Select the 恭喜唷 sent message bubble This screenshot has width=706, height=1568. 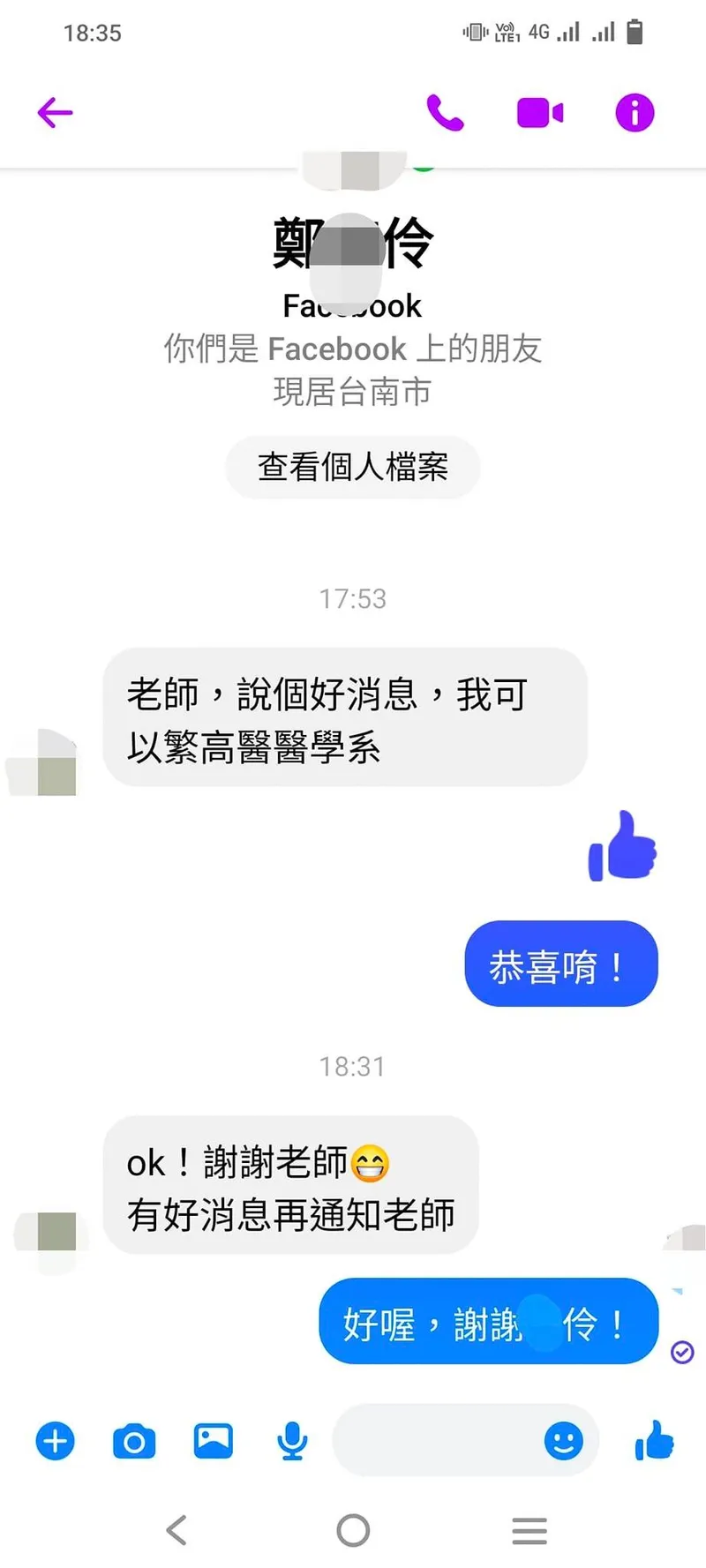pyautogui.click(x=561, y=964)
